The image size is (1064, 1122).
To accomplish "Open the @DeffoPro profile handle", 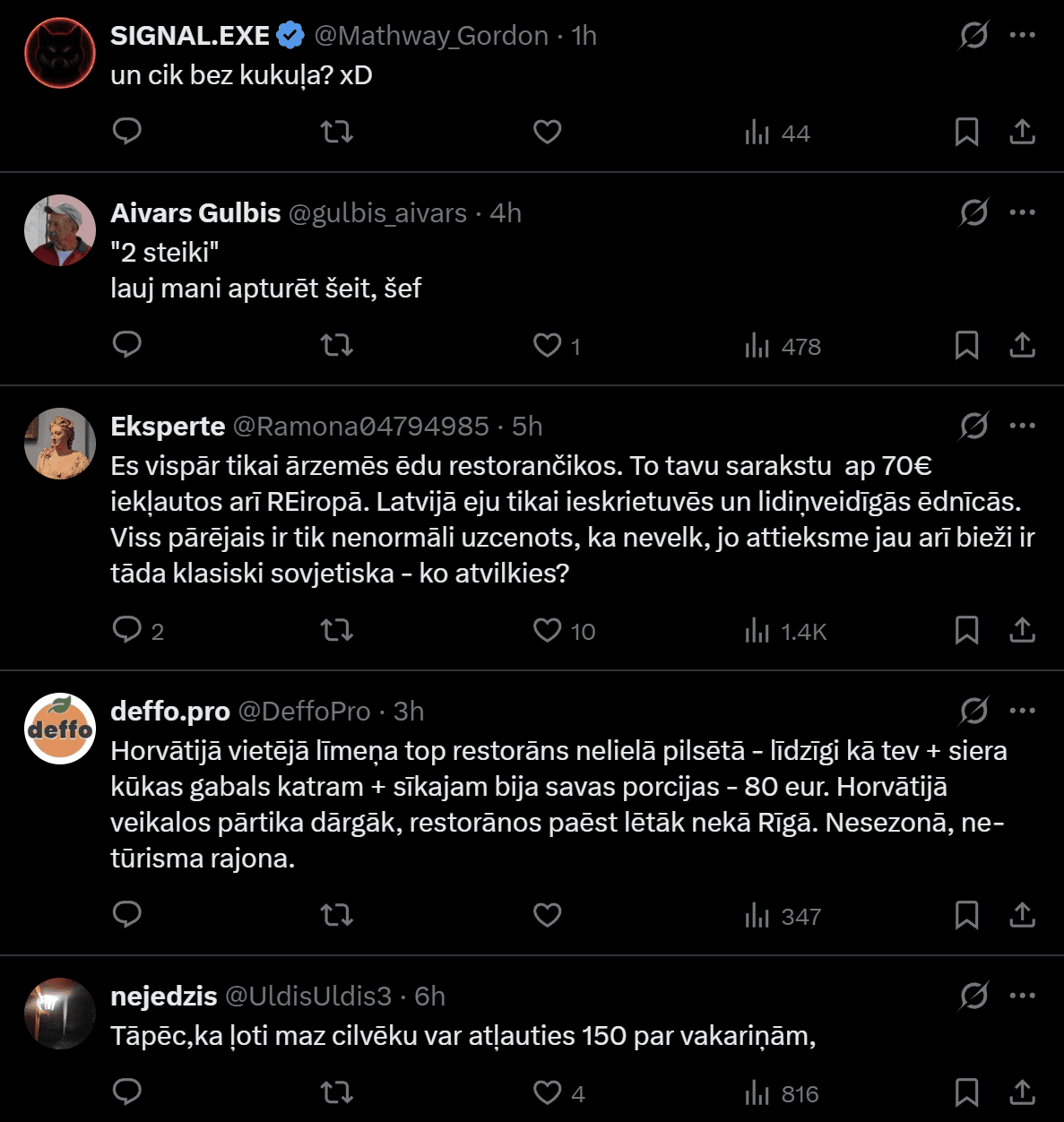I will (304, 712).
